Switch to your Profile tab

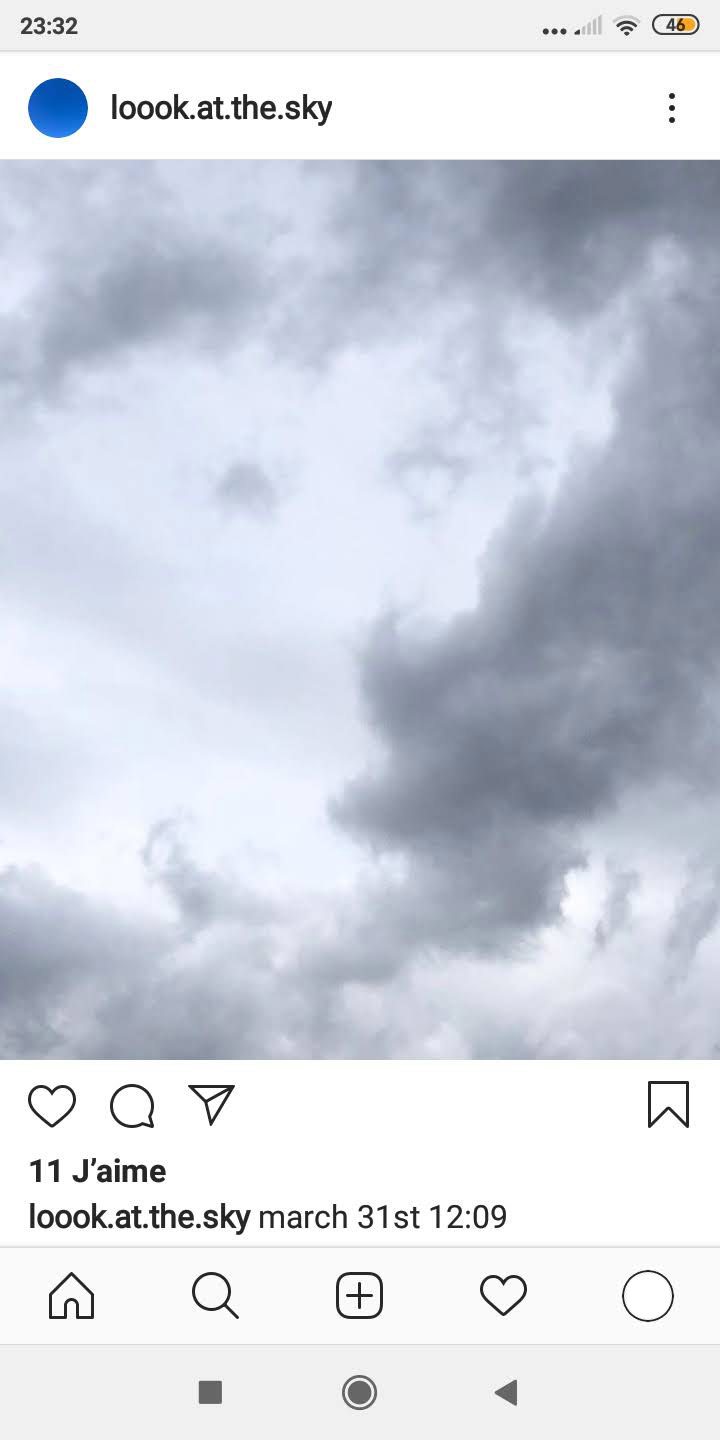[x=647, y=1297]
